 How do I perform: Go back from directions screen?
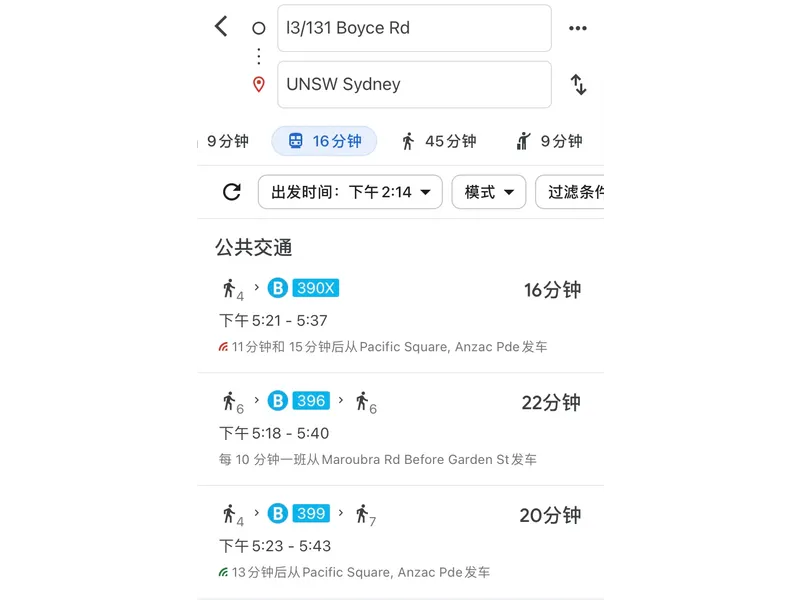221,27
